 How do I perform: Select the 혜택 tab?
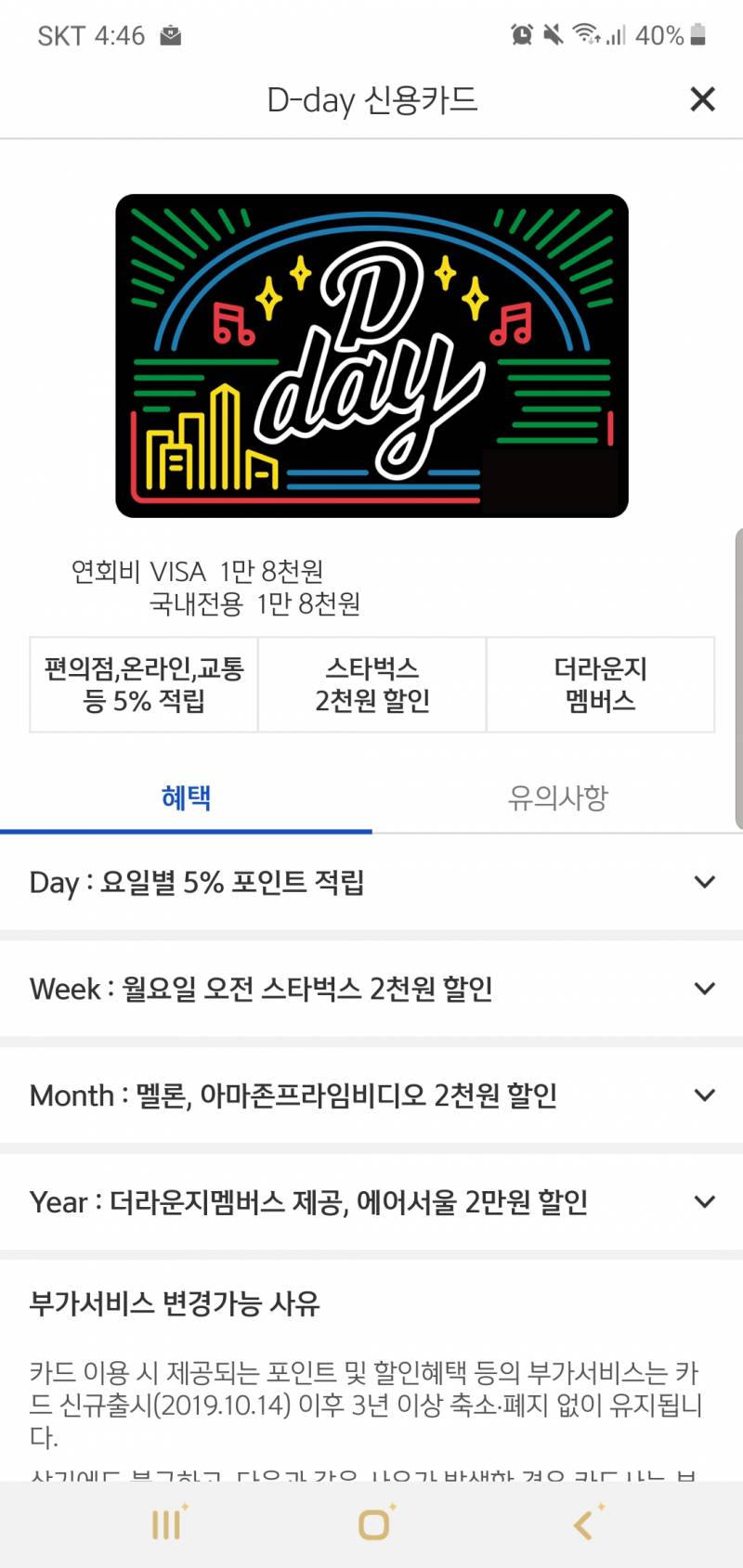(186, 797)
